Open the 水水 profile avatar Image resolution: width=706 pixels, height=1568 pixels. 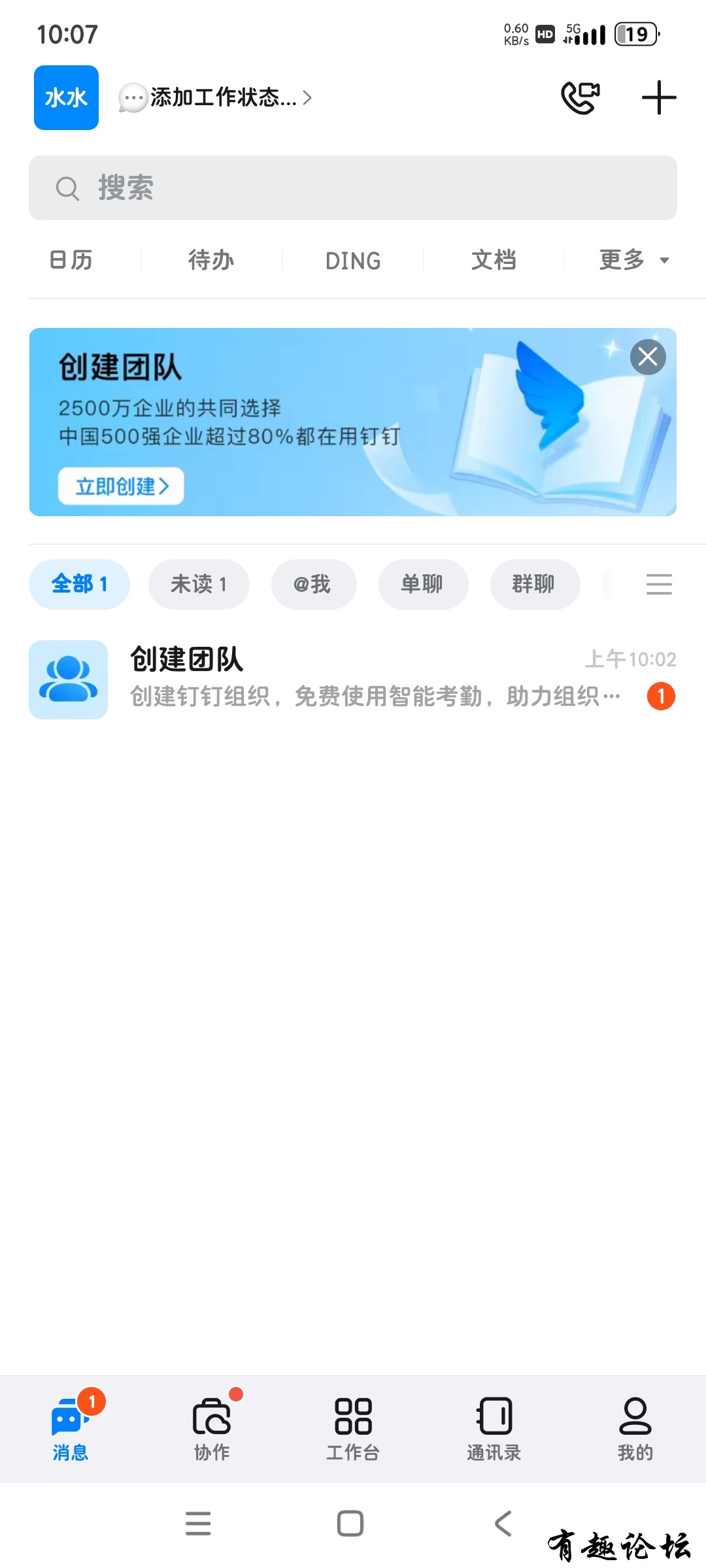pyautogui.click(x=66, y=98)
